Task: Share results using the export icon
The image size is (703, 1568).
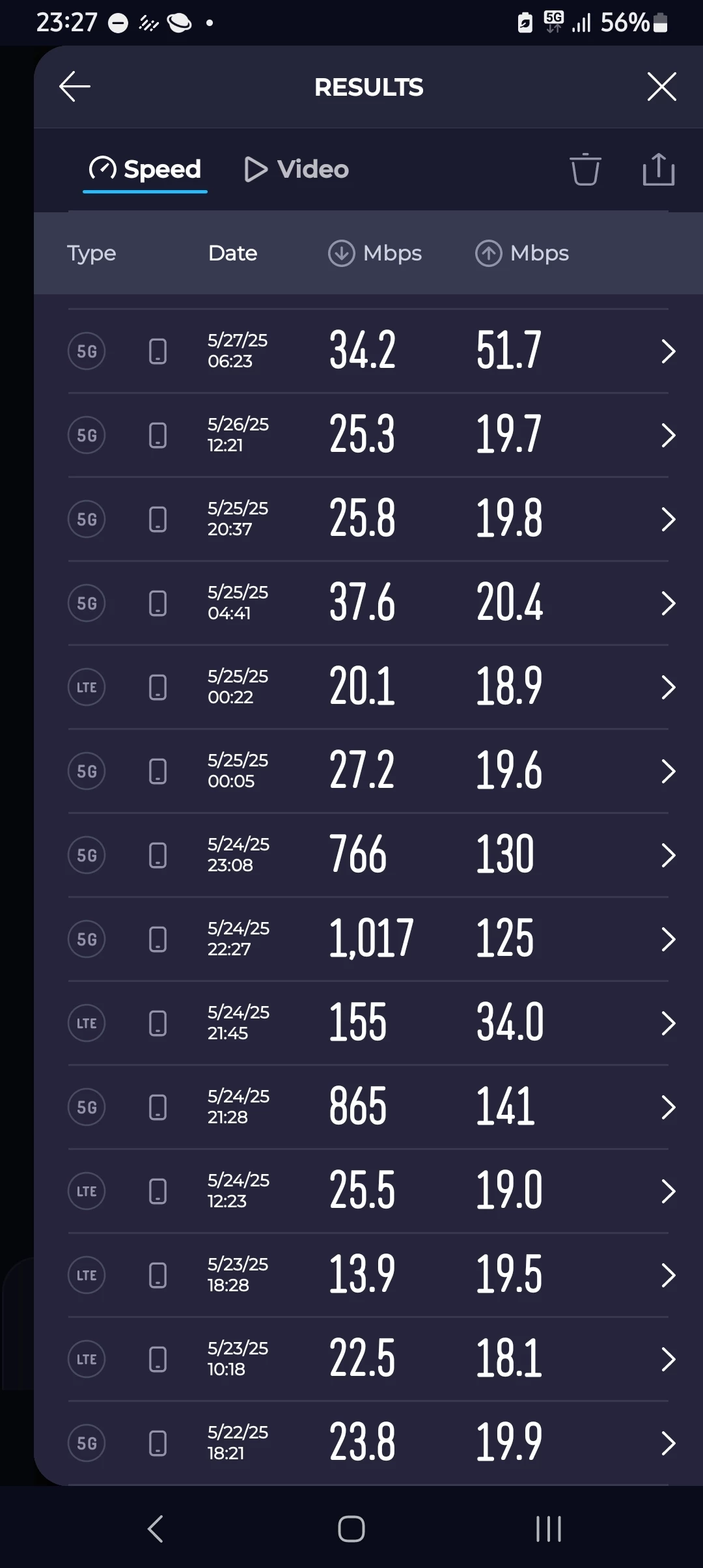Action: 658,169
